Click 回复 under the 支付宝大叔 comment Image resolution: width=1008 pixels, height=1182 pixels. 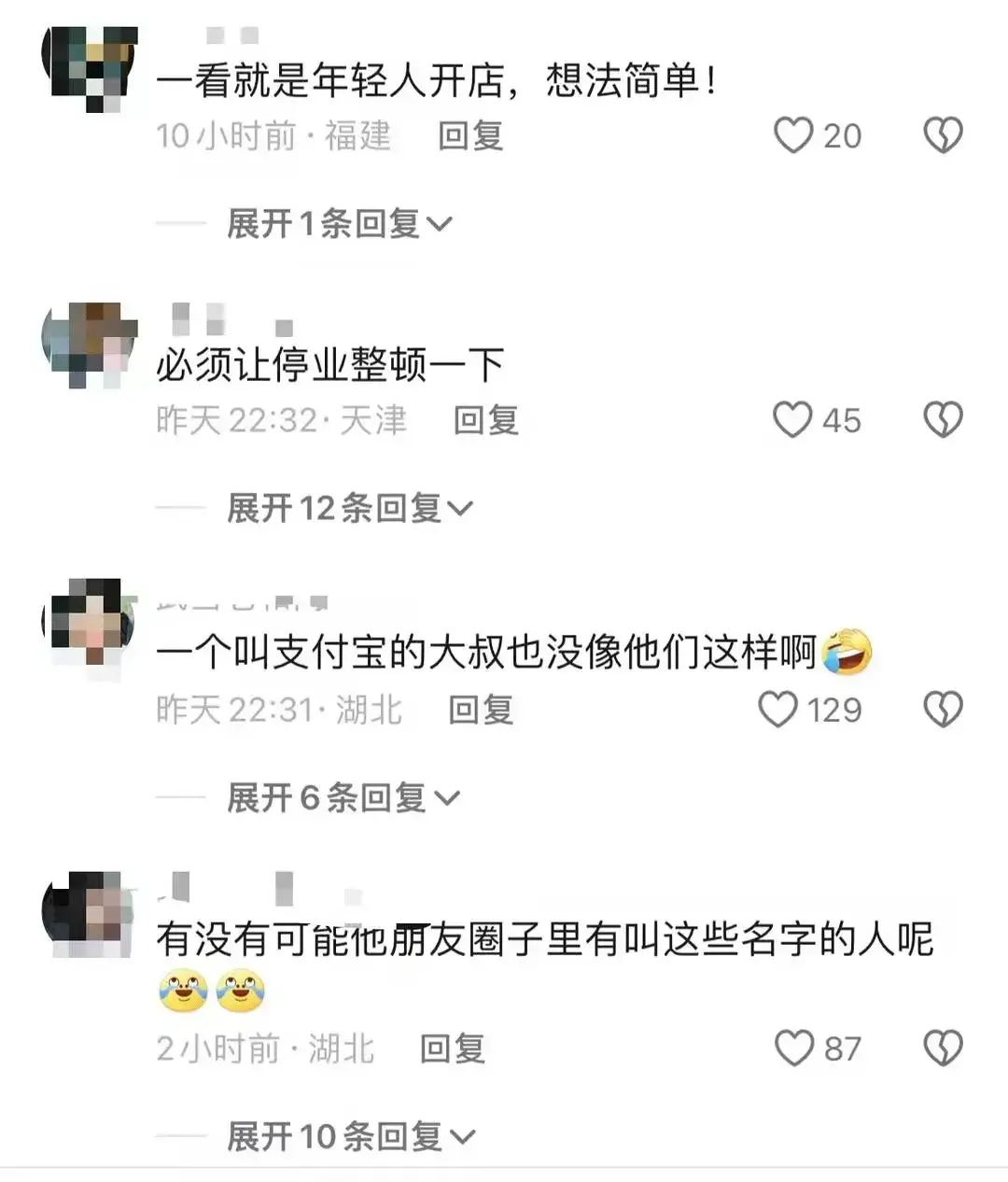(x=482, y=710)
